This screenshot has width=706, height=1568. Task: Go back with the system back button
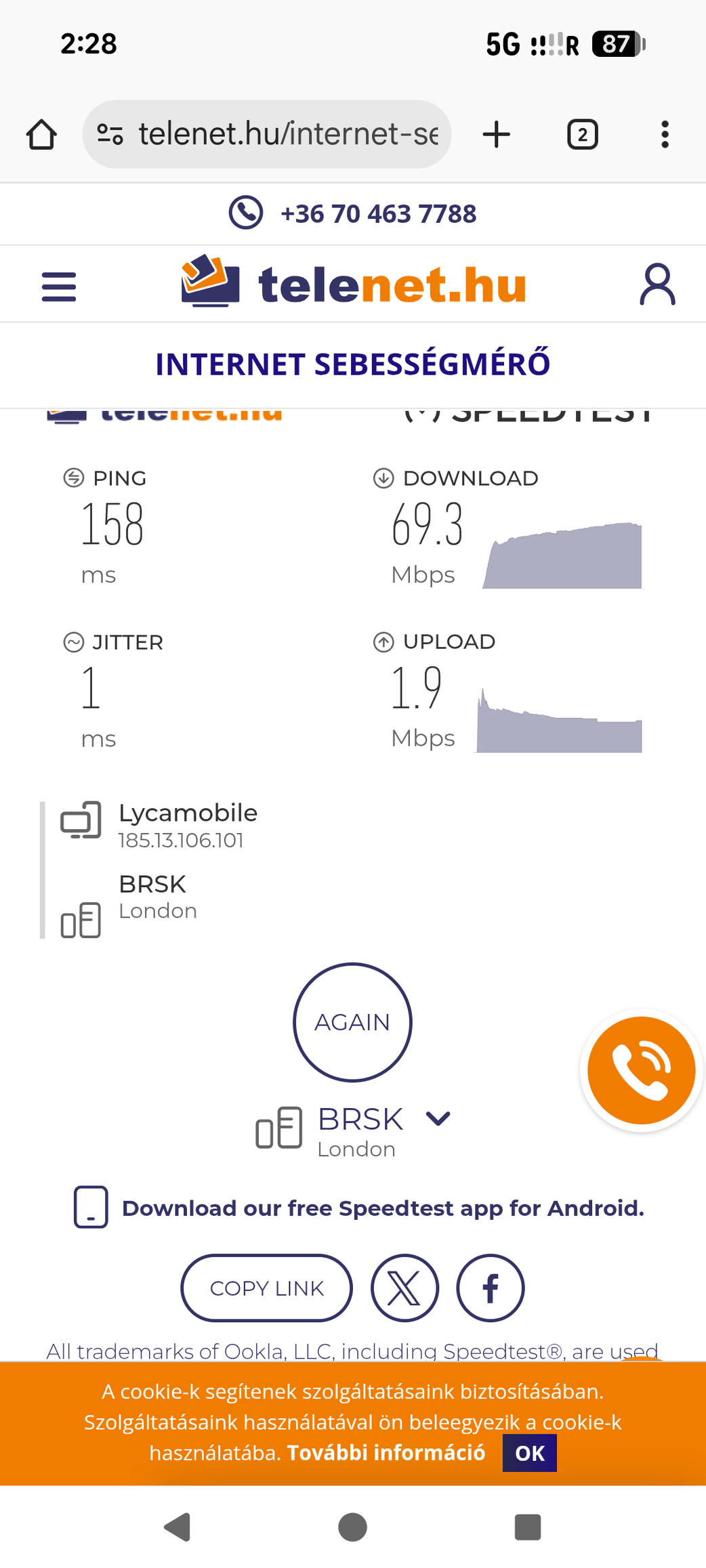[178, 1527]
